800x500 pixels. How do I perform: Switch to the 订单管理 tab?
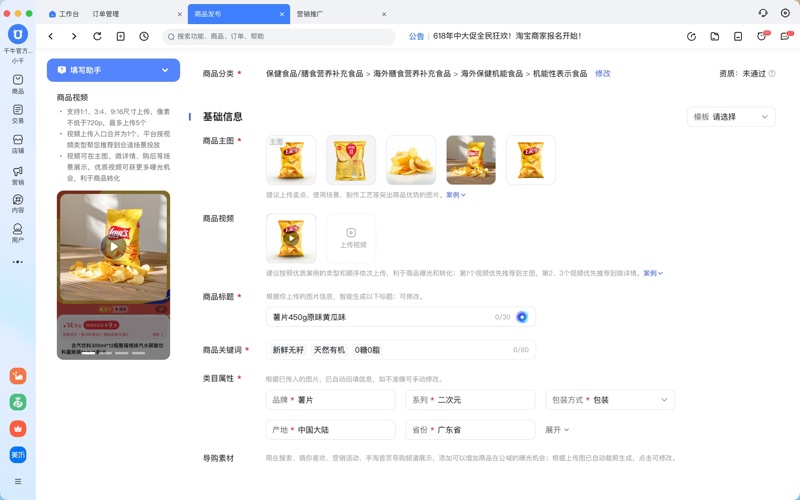[105, 15]
